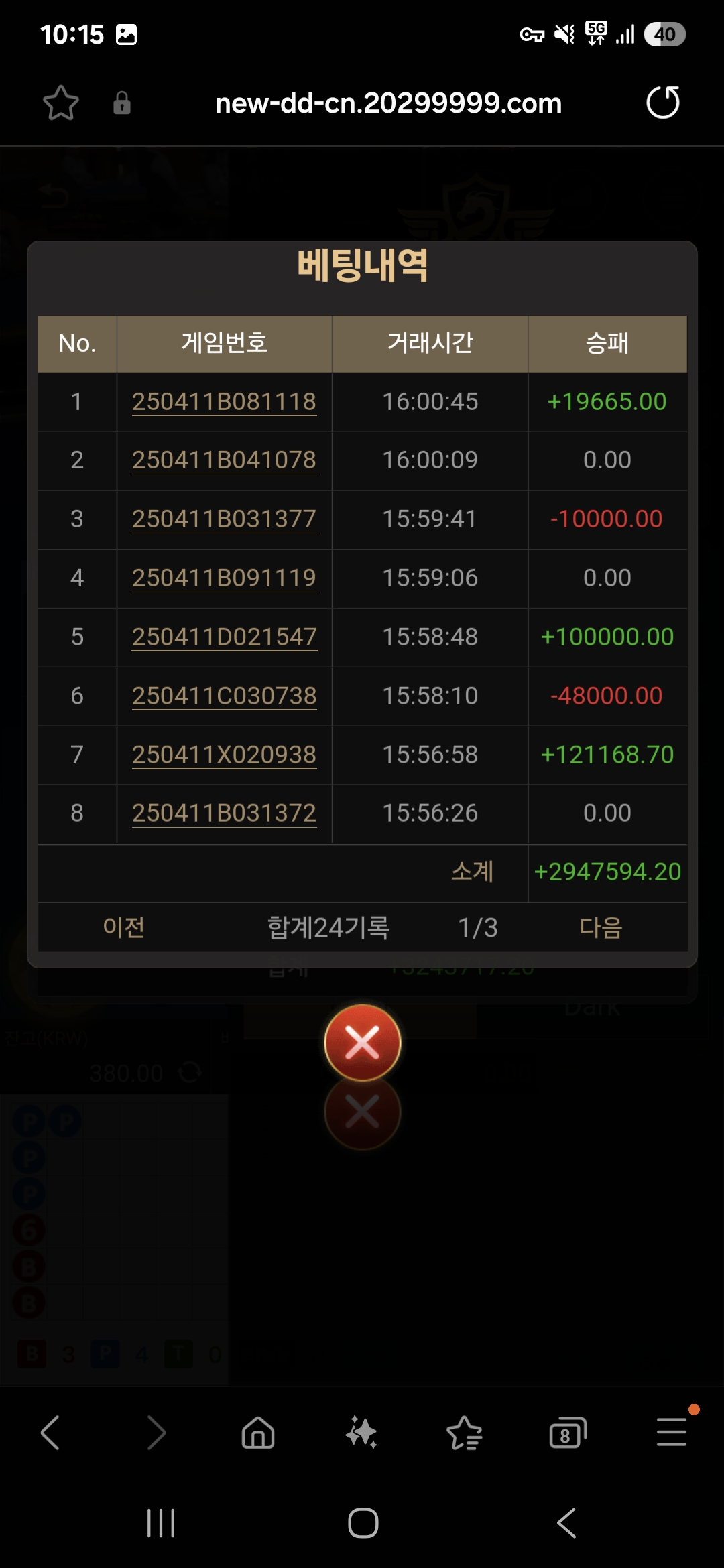Close the 베팅내역 dialog with red X
Viewport: 724px width, 1568px height.
362,1042
